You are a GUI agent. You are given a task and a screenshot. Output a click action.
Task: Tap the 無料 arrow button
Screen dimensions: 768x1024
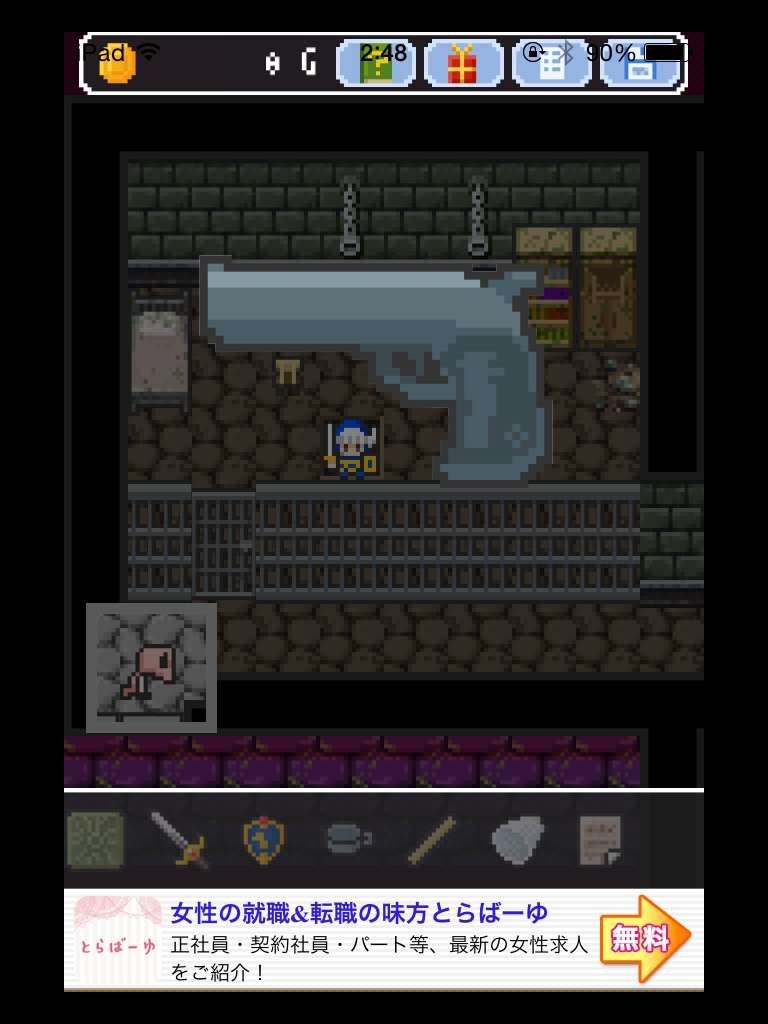coord(645,938)
